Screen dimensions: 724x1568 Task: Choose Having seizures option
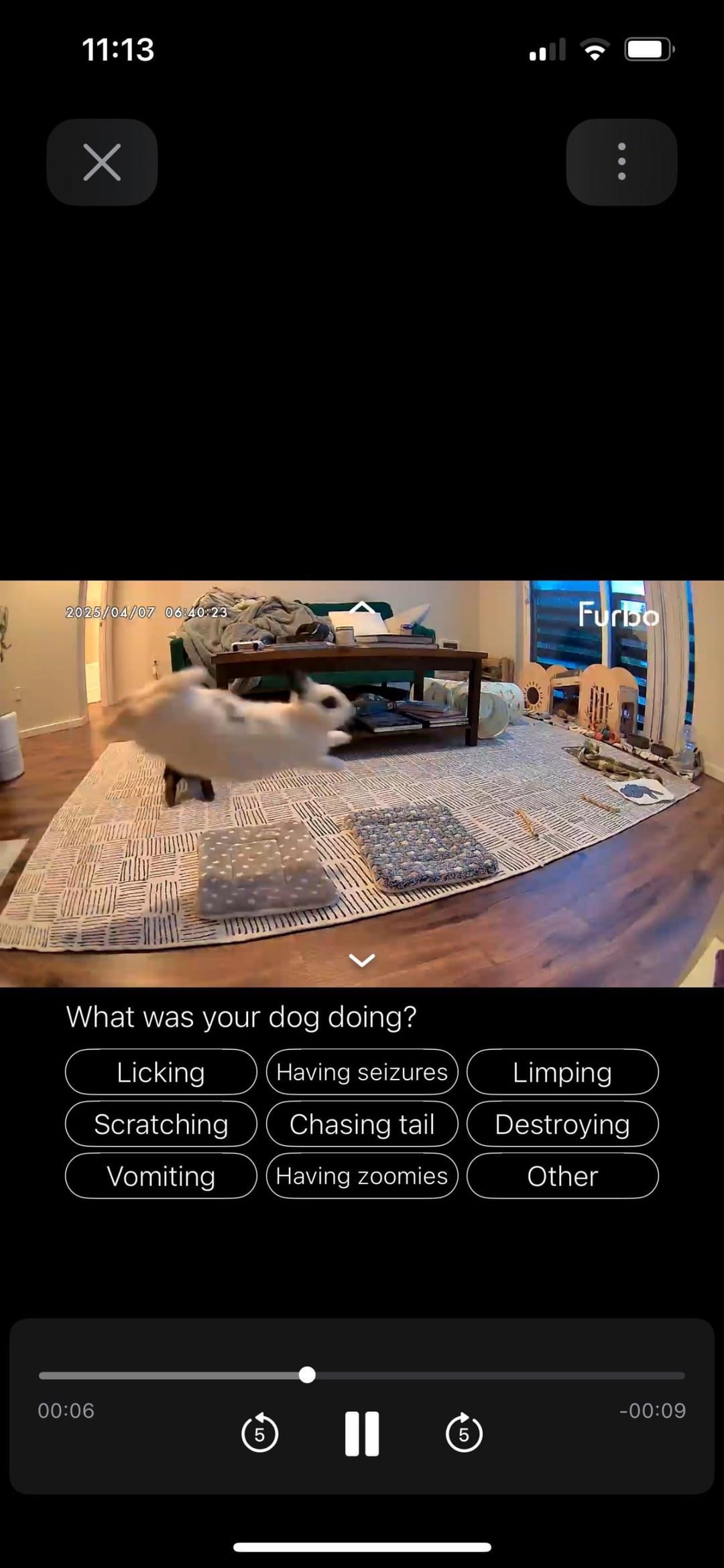(362, 1072)
